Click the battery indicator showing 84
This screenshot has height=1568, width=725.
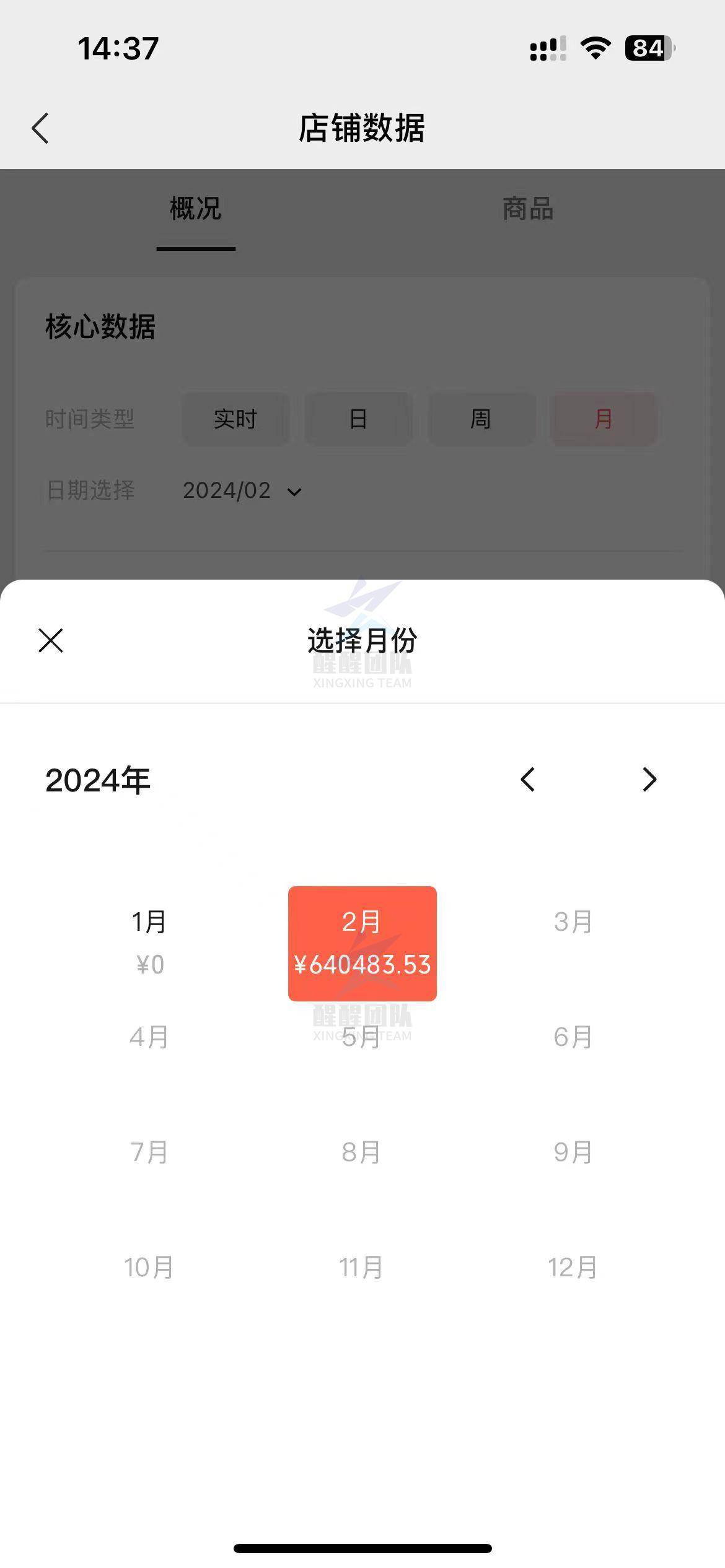(x=647, y=48)
